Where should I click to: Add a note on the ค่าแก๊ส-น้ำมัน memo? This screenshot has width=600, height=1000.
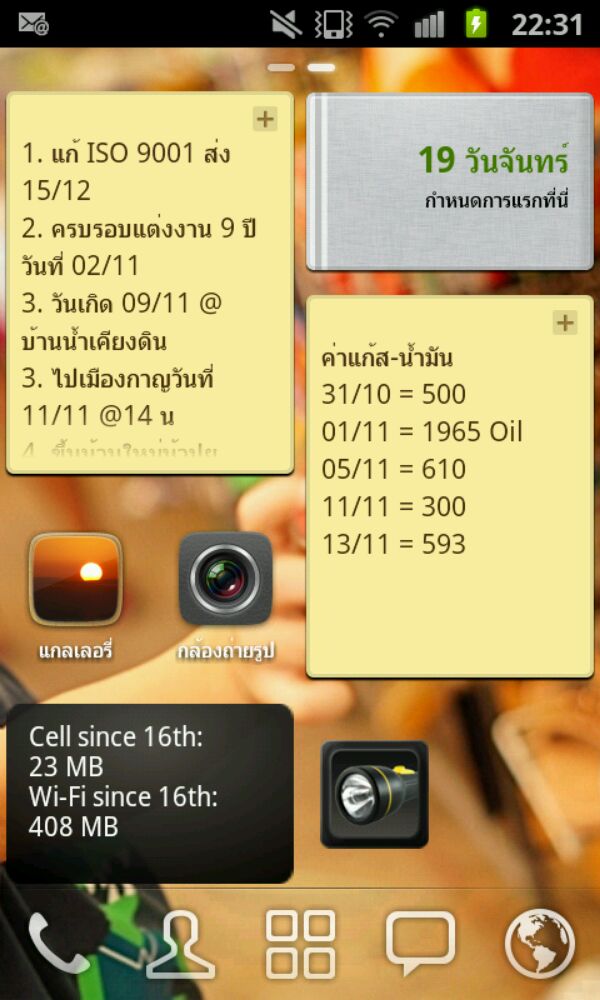[x=565, y=322]
